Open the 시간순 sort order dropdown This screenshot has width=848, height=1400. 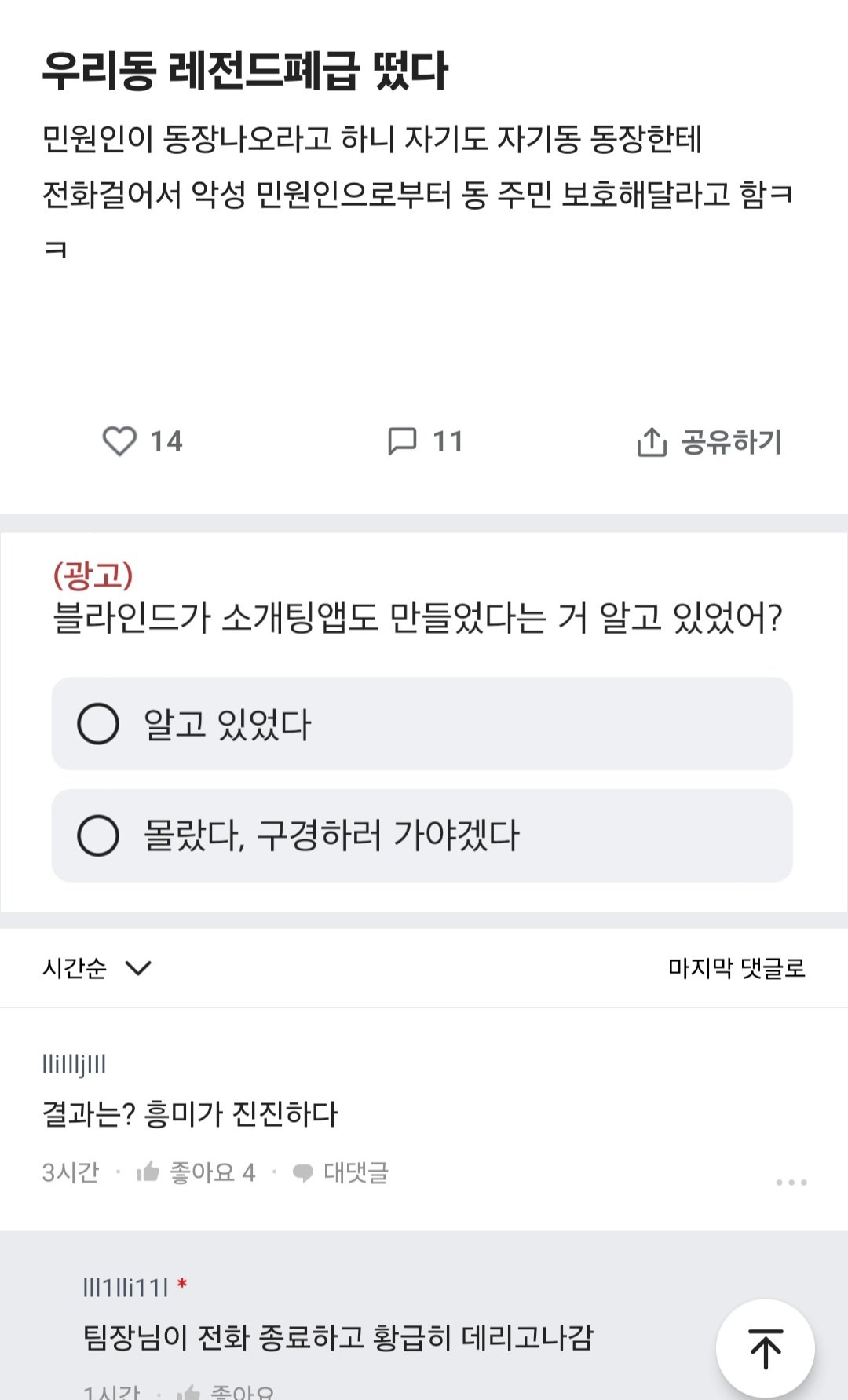point(75,969)
